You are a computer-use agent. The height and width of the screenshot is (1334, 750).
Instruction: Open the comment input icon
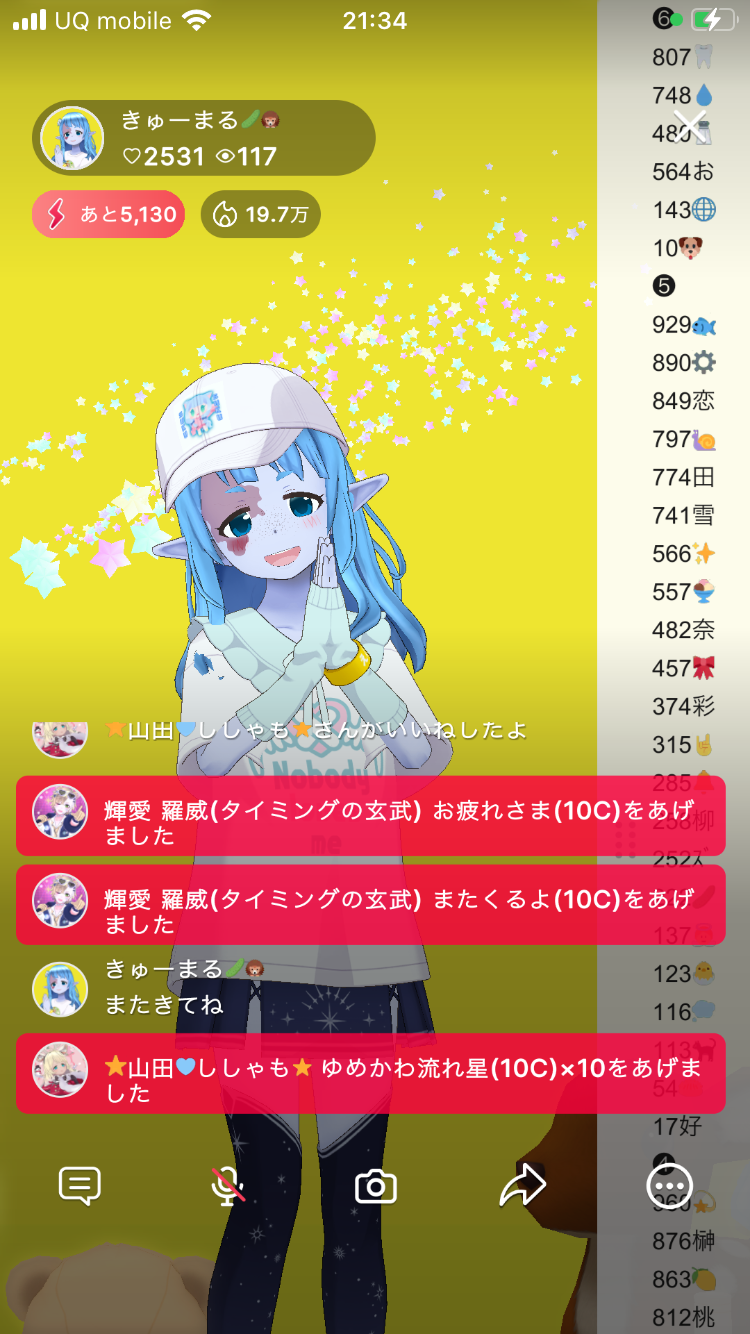(80, 1186)
